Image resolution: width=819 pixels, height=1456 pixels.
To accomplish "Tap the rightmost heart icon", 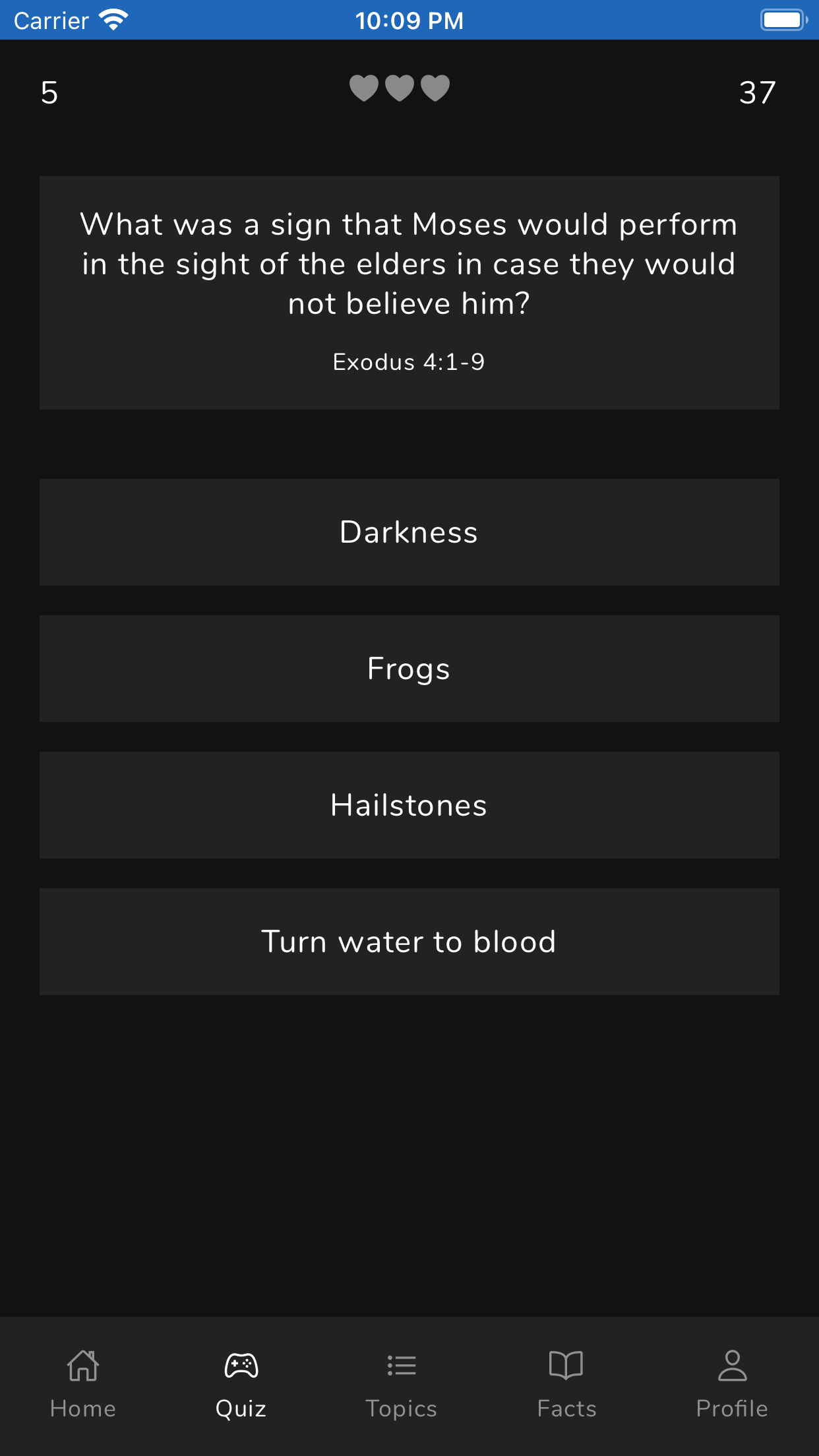I will click(435, 88).
